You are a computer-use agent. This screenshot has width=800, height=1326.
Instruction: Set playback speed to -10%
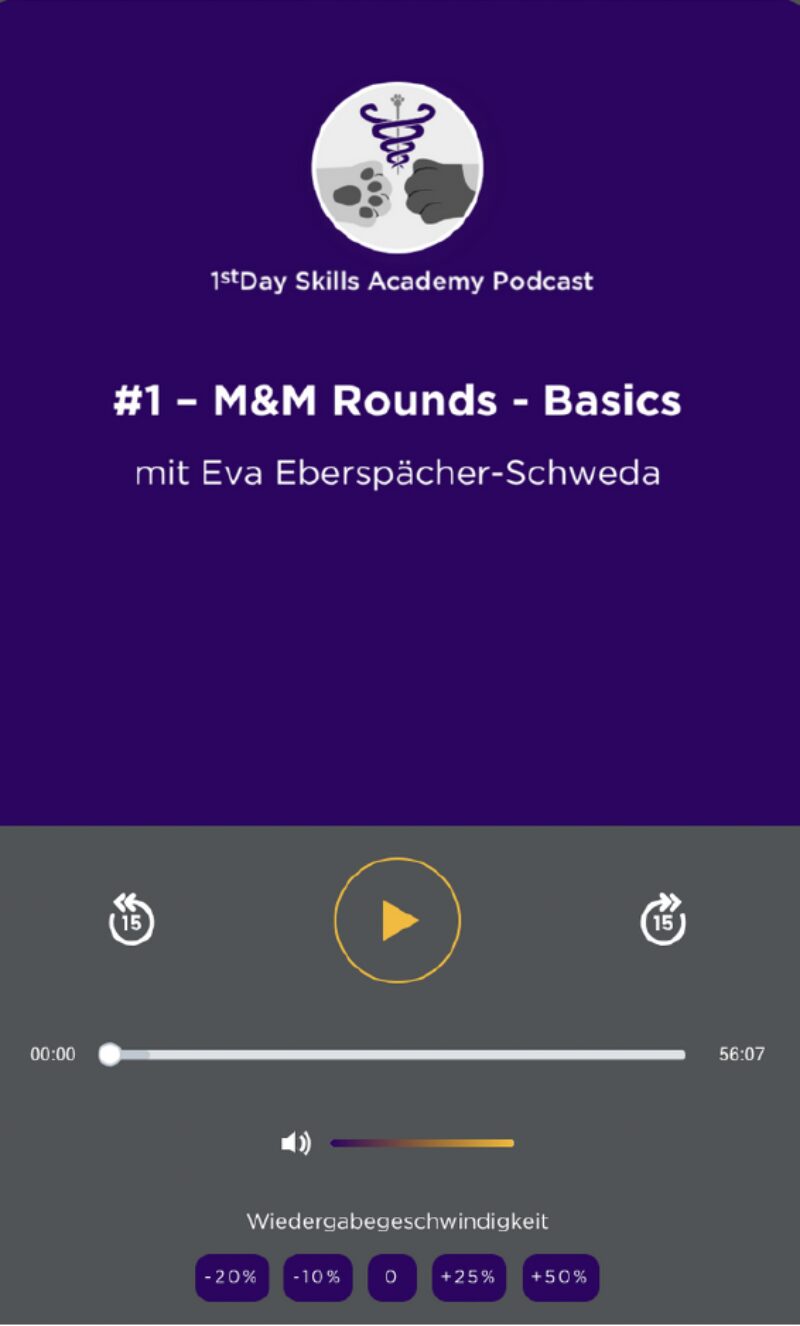(318, 1277)
